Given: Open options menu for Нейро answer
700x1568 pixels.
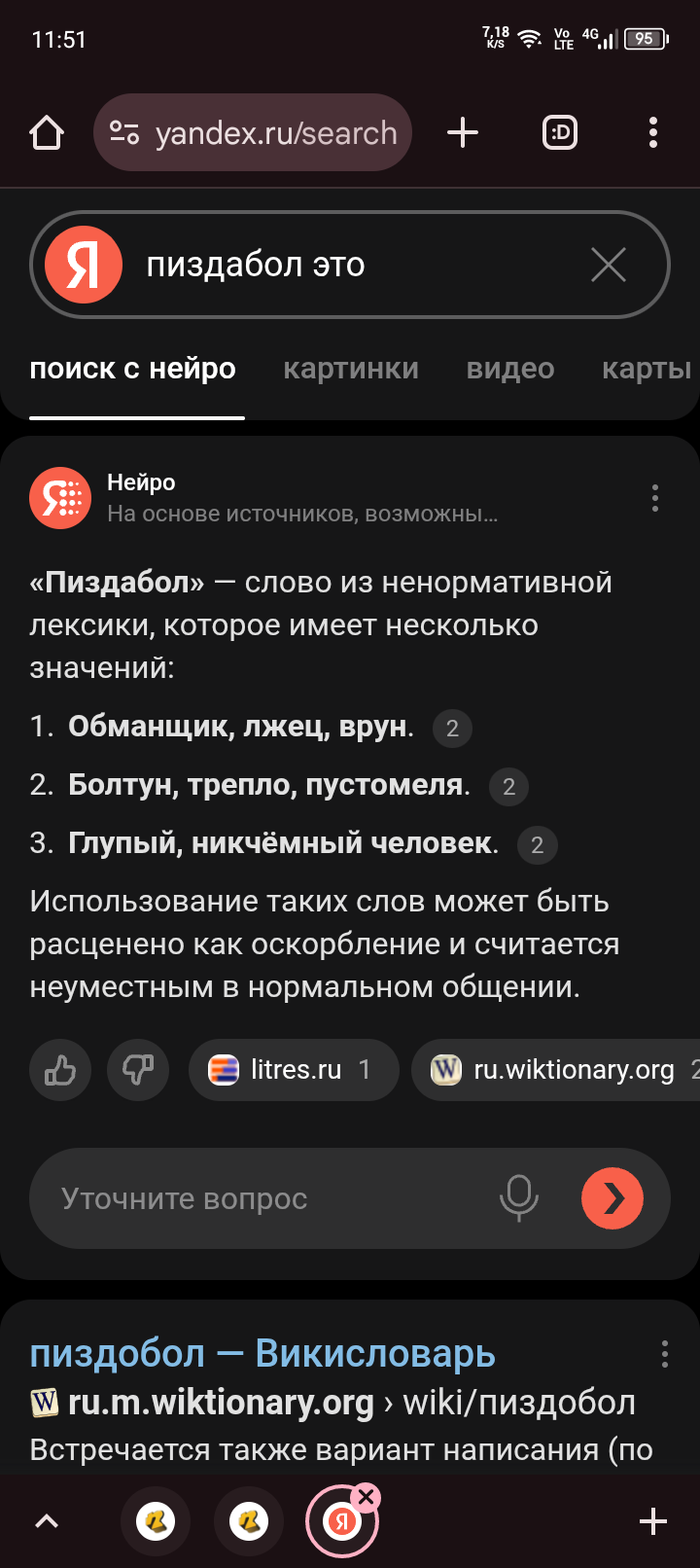Looking at the screenshot, I should [x=655, y=498].
